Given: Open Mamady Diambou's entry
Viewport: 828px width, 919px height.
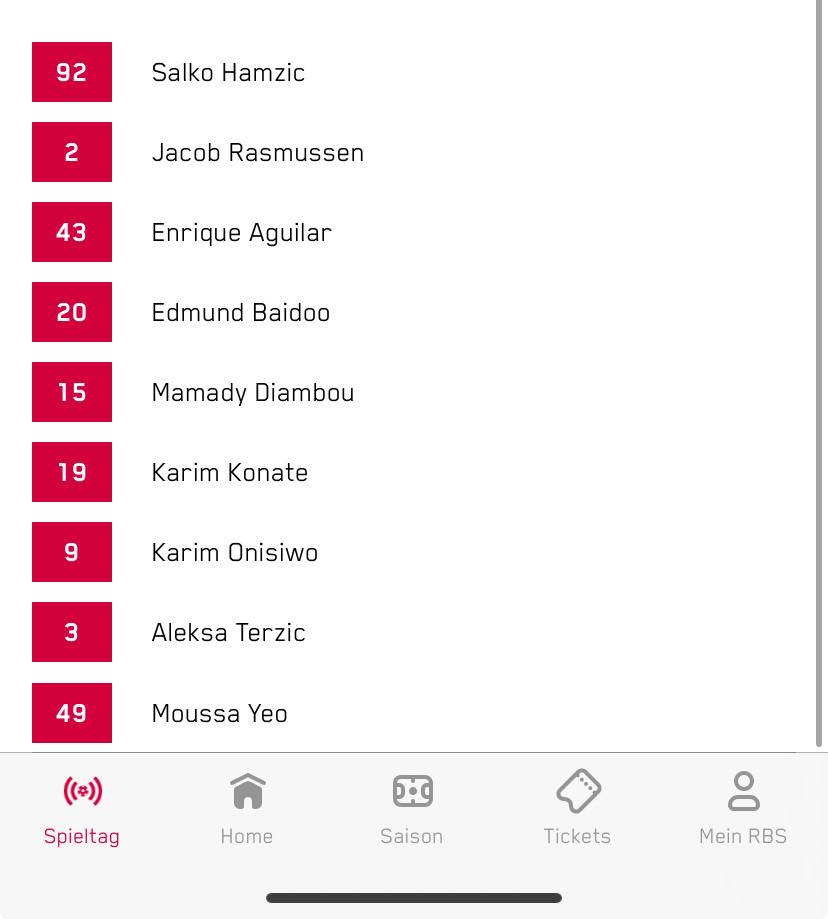Looking at the screenshot, I should (x=252, y=392).
